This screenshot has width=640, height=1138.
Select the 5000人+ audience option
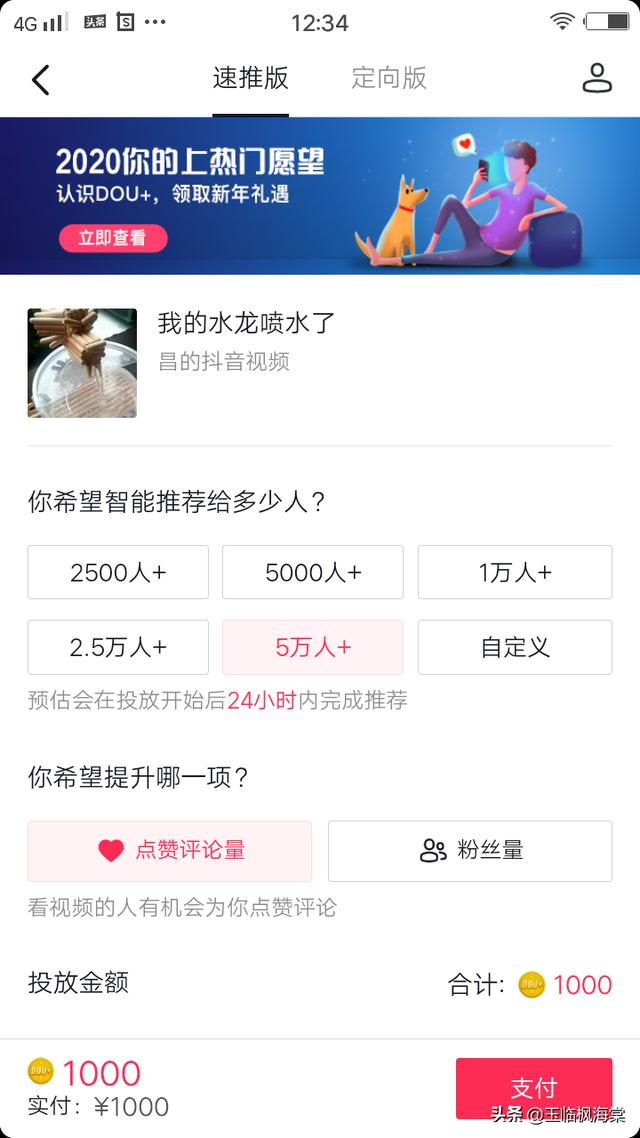pos(313,572)
